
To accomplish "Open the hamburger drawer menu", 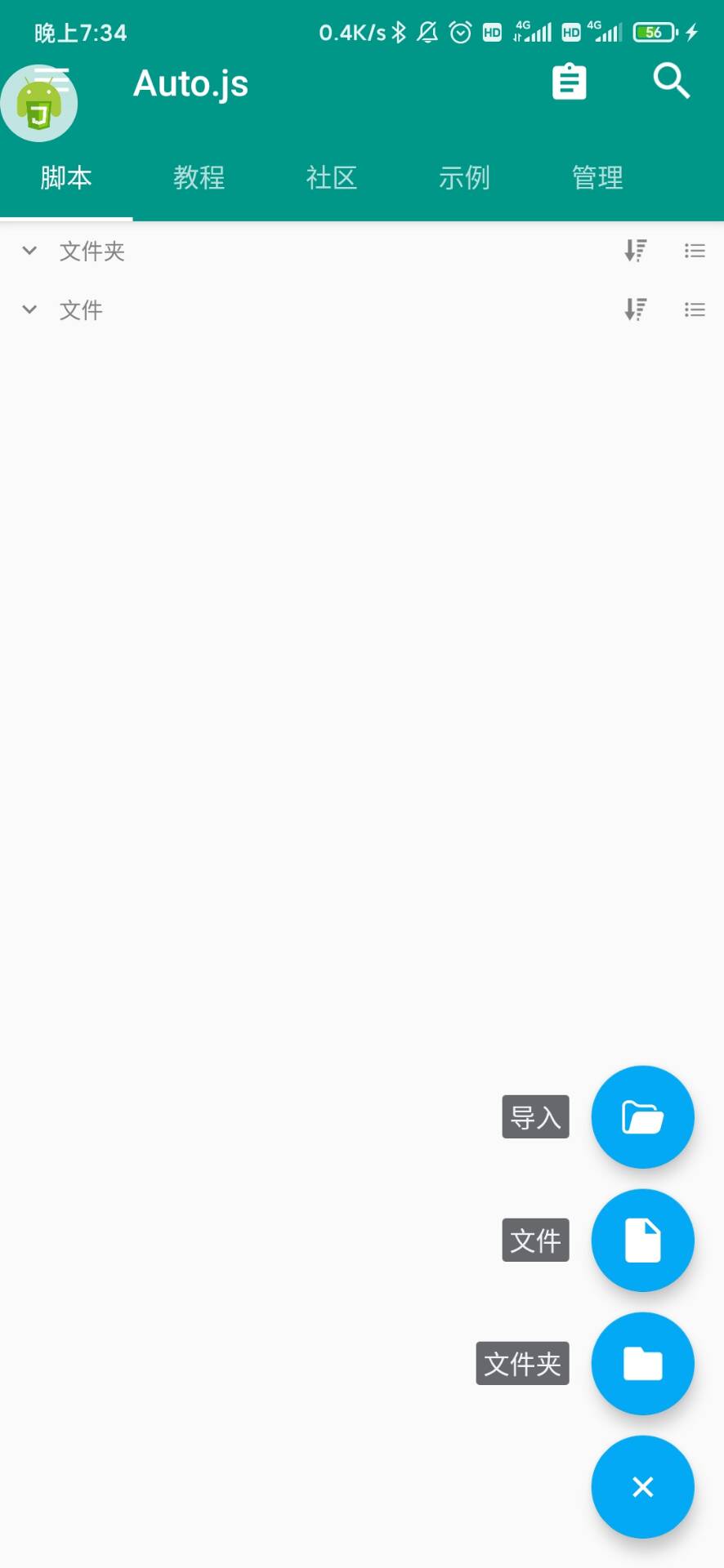I will 51,82.
